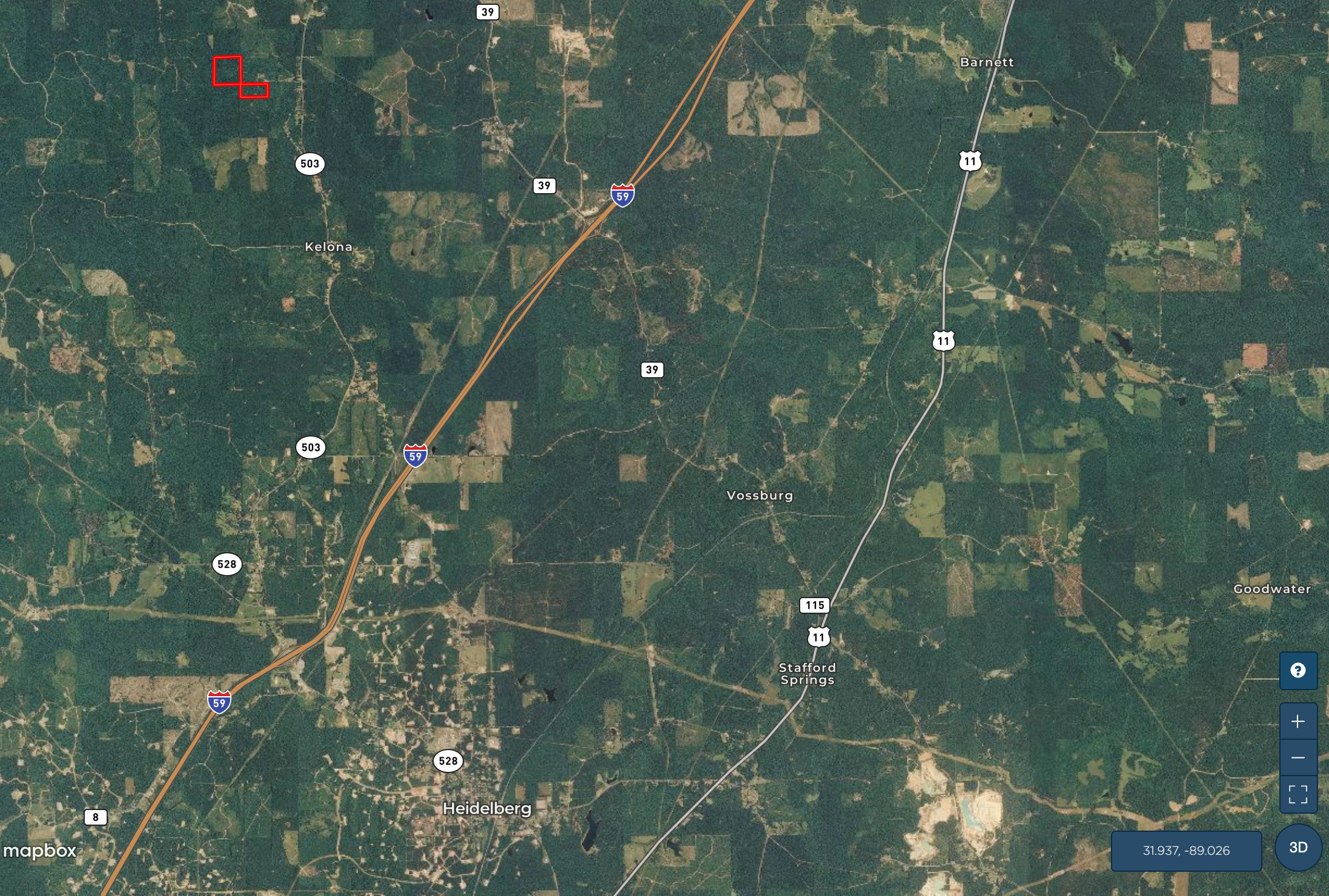Viewport: 1329px width, 896px height.
Task: Open the help question mark button
Action: [1298, 671]
